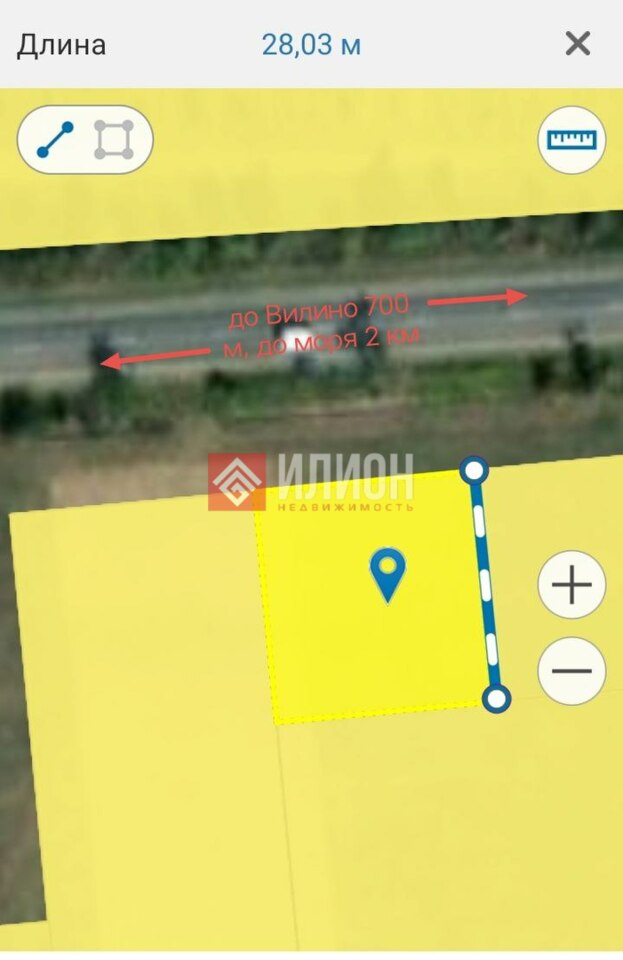This screenshot has height=960, width=623.
Task: Close the length measurement panel
Action: [577, 44]
